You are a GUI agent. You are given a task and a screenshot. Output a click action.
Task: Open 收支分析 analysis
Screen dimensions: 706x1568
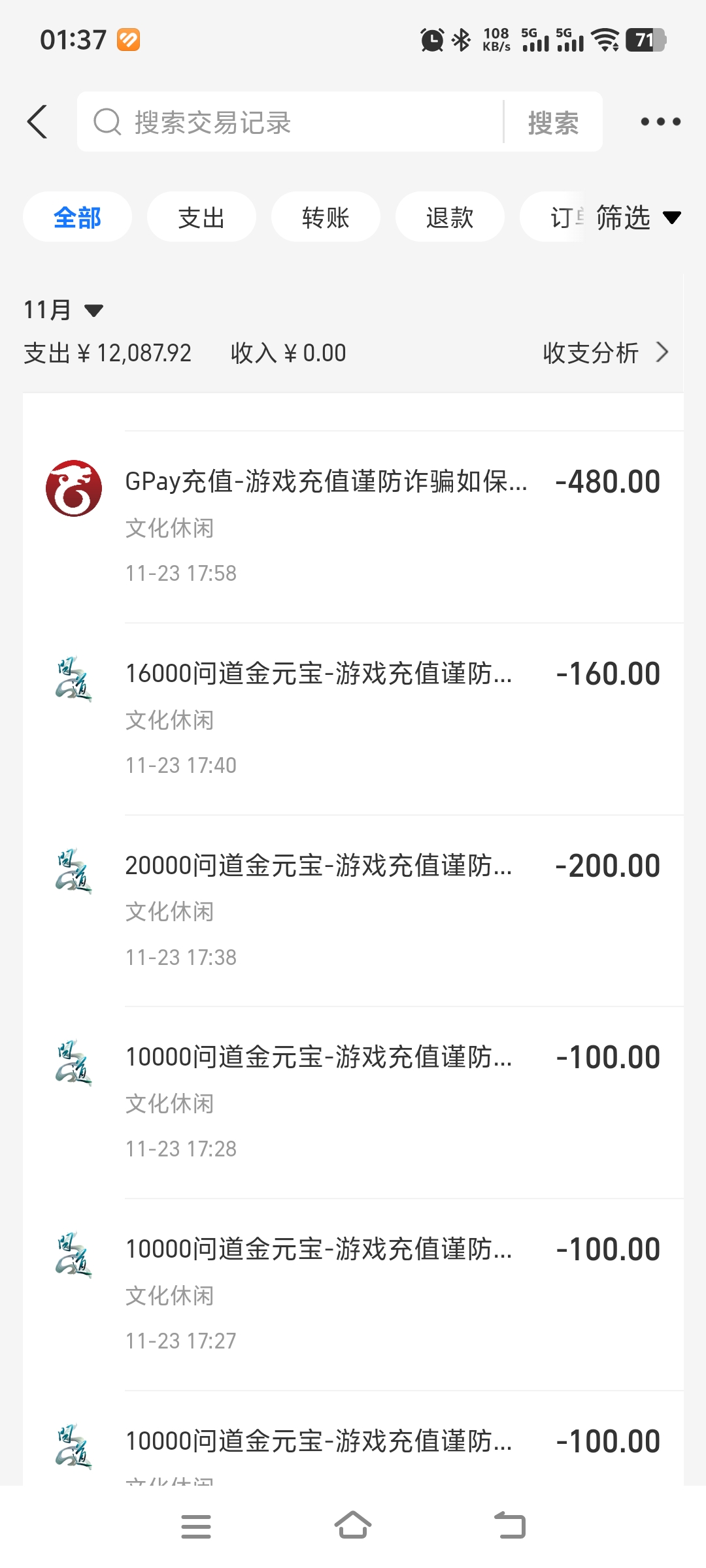pos(605,353)
